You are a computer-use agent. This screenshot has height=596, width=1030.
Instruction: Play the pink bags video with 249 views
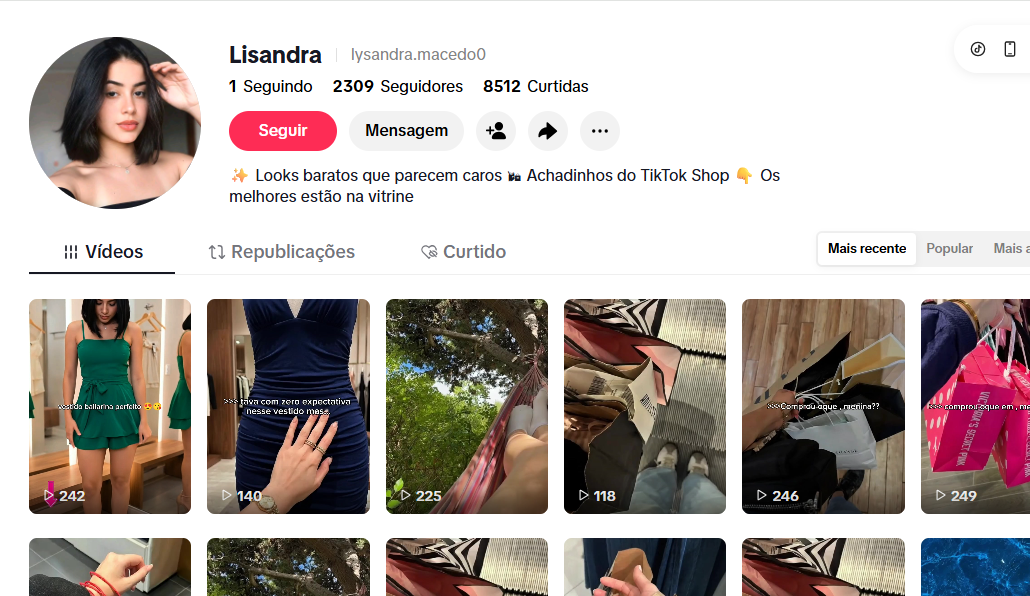pyautogui.click(x=975, y=405)
